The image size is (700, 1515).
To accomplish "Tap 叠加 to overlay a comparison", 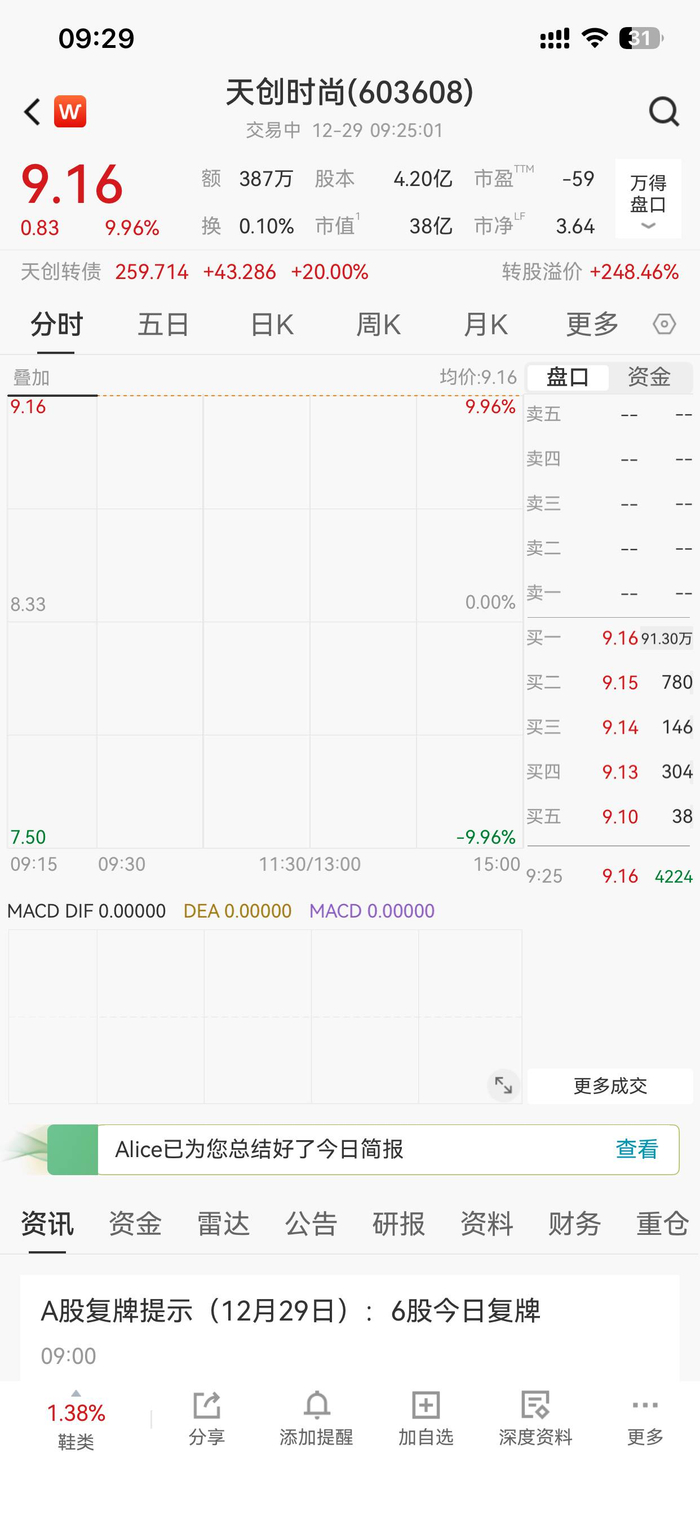I will pyautogui.click(x=31, y=378).
